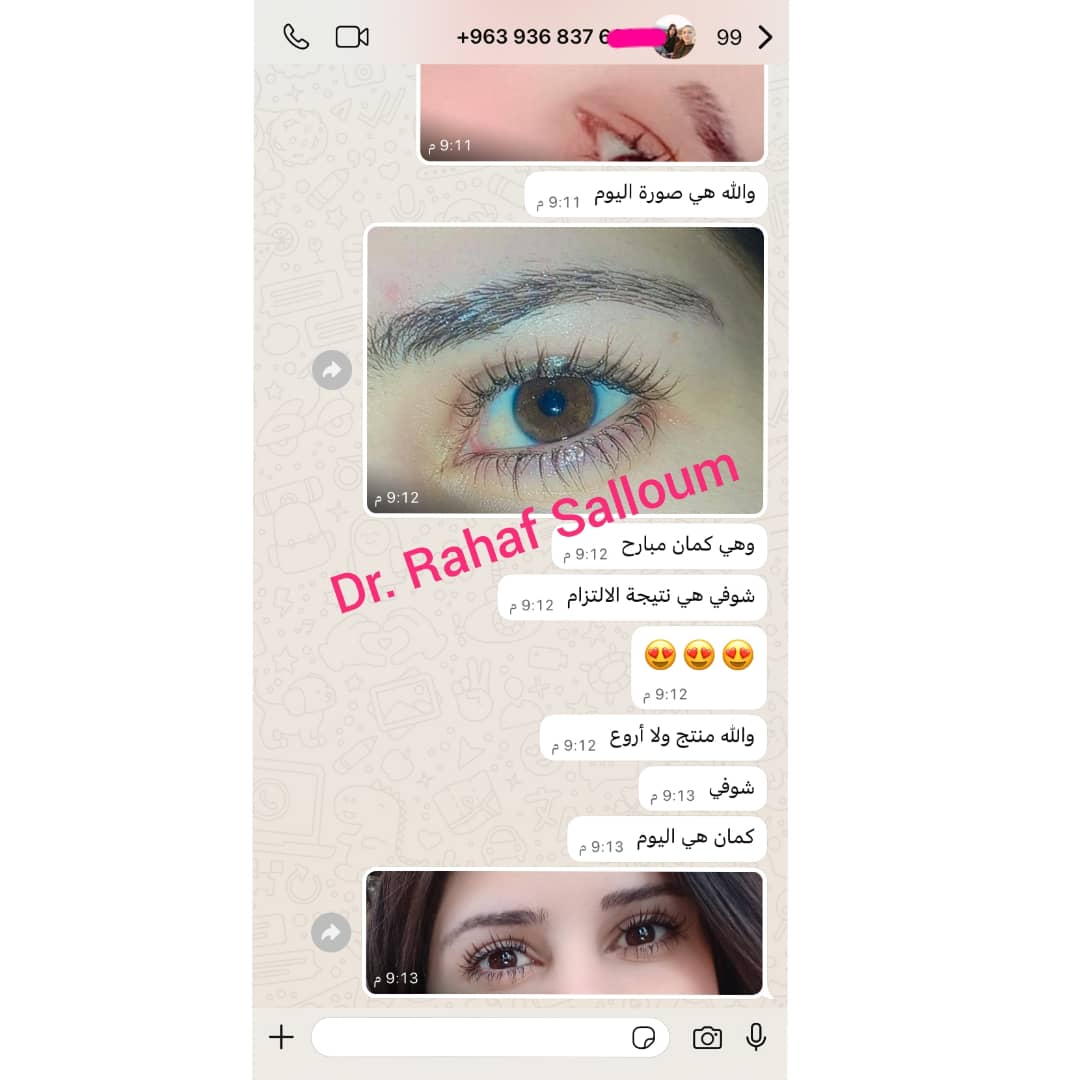The image size is (1080, 1080).
Task: Open the photo sent at 9:11
Action: pyautogui.click(x=592, y=112)
